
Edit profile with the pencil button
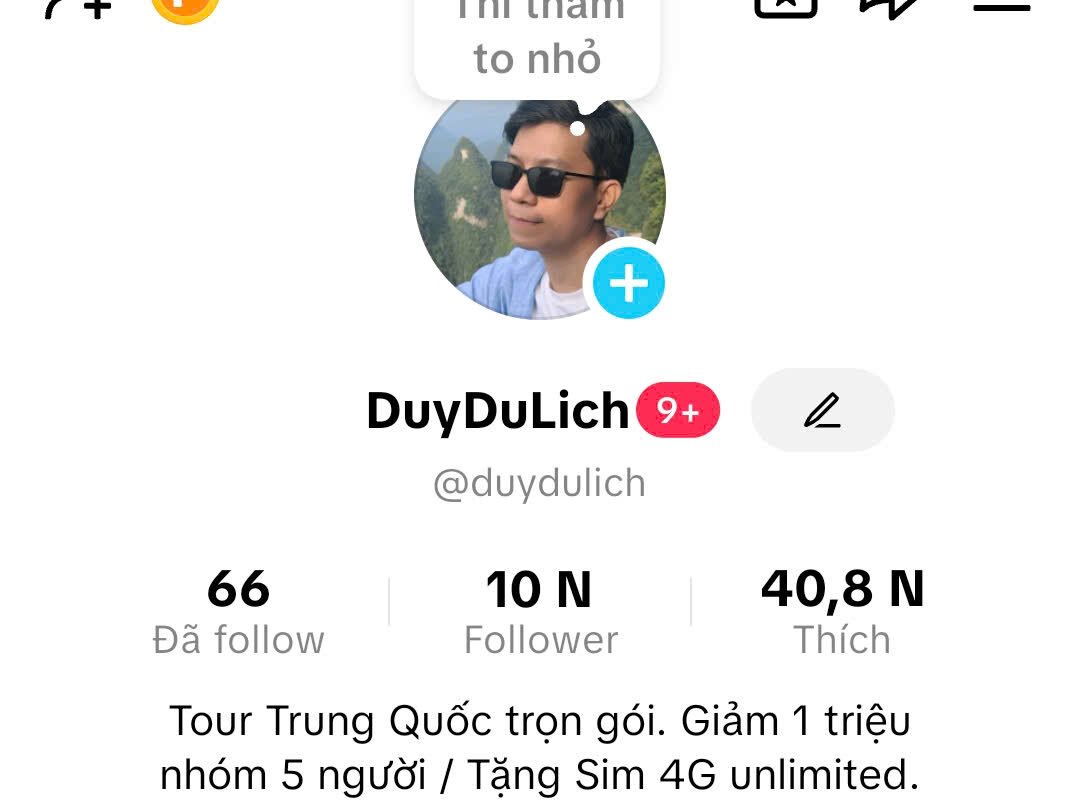coord(822,410)
